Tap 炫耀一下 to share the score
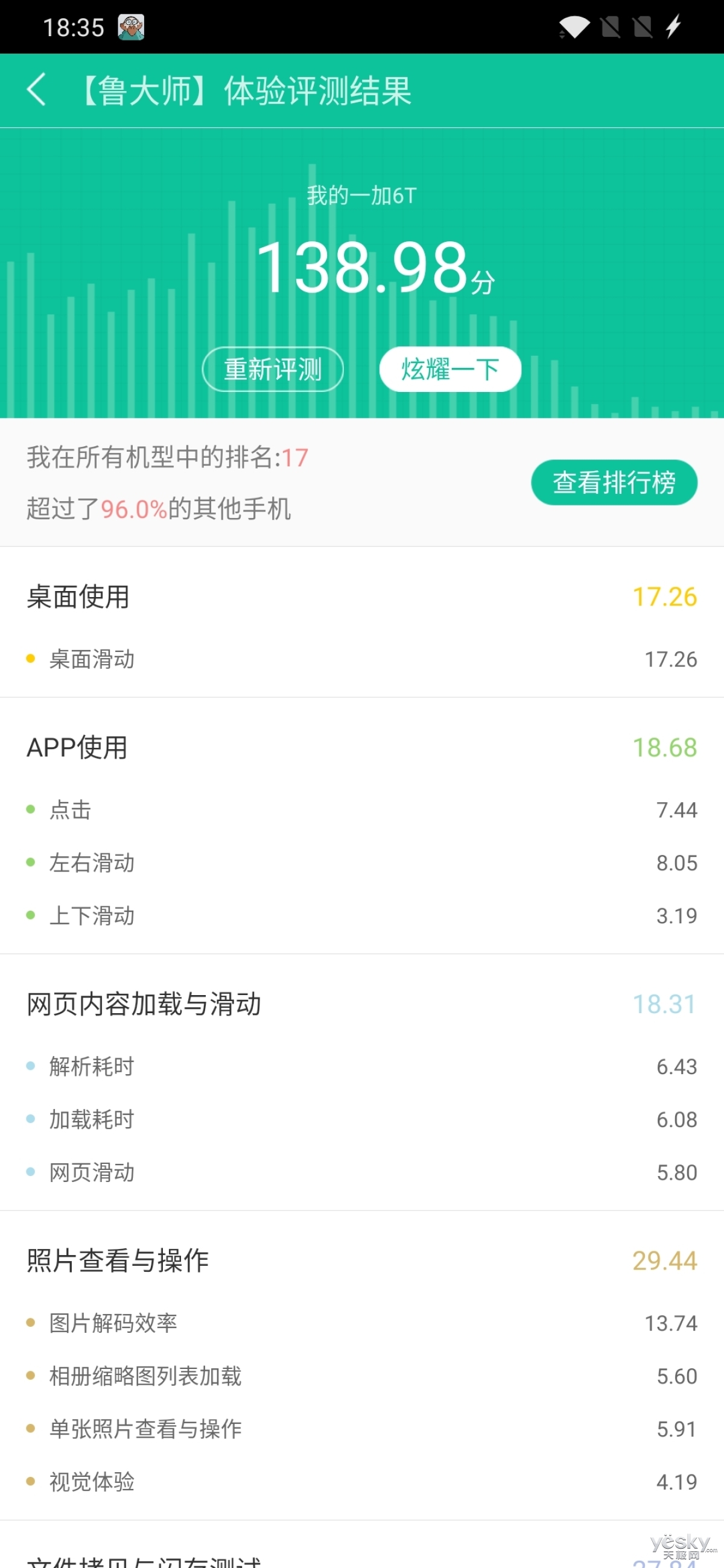Image resolution: width=724 pixels, height=1568 pixels. pos(450,369)
